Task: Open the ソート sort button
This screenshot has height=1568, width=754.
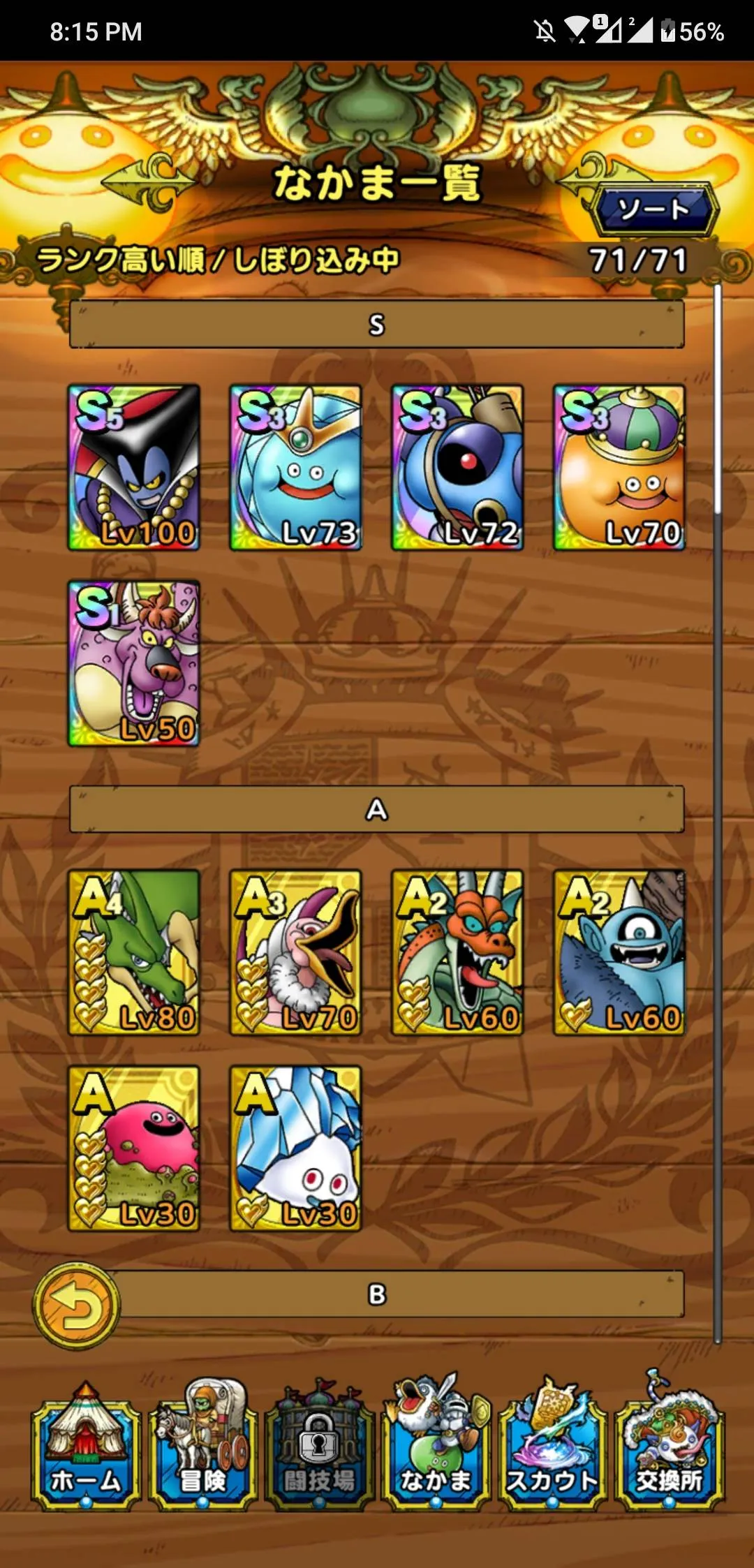Action: (x=653, y=209)
